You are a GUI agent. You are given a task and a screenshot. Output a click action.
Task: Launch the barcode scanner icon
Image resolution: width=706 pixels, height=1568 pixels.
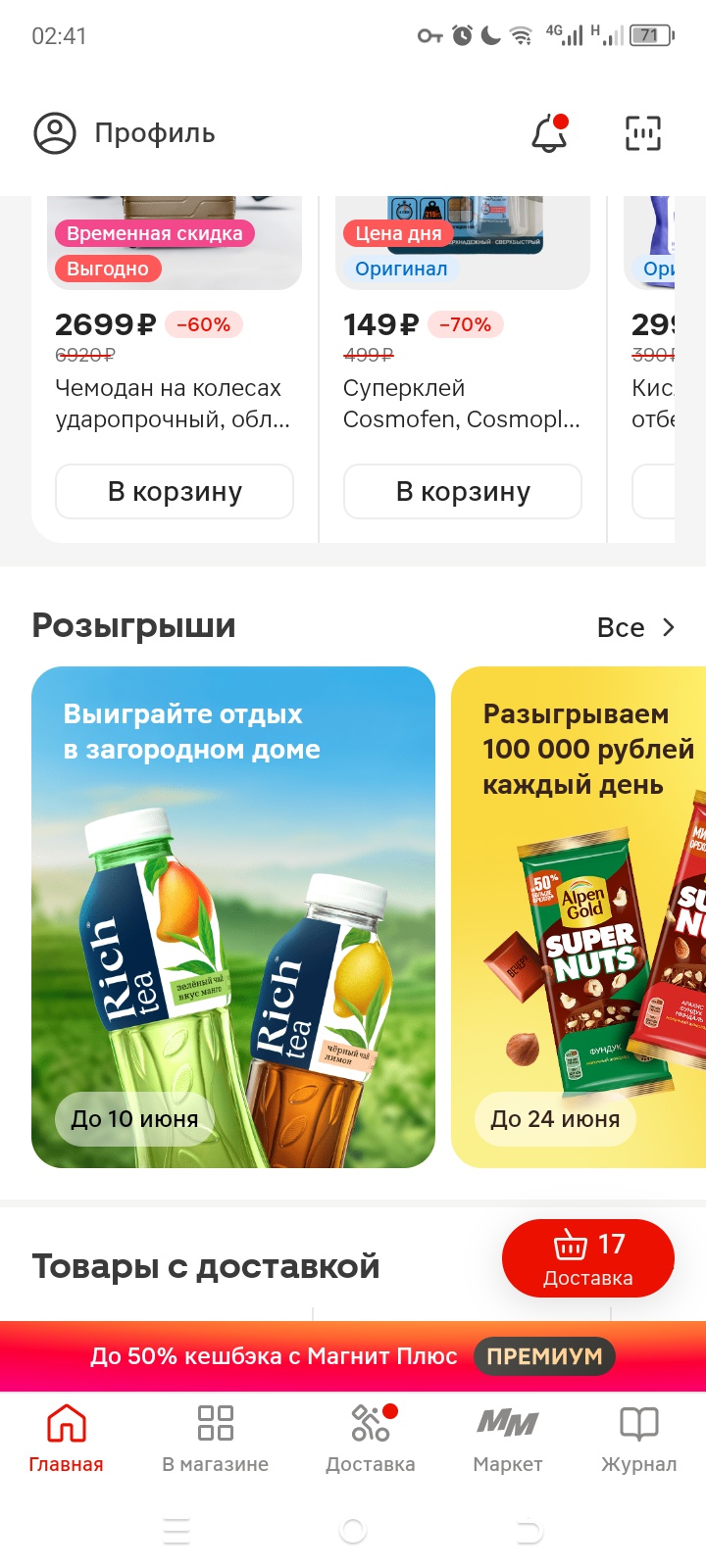(643, 133)
